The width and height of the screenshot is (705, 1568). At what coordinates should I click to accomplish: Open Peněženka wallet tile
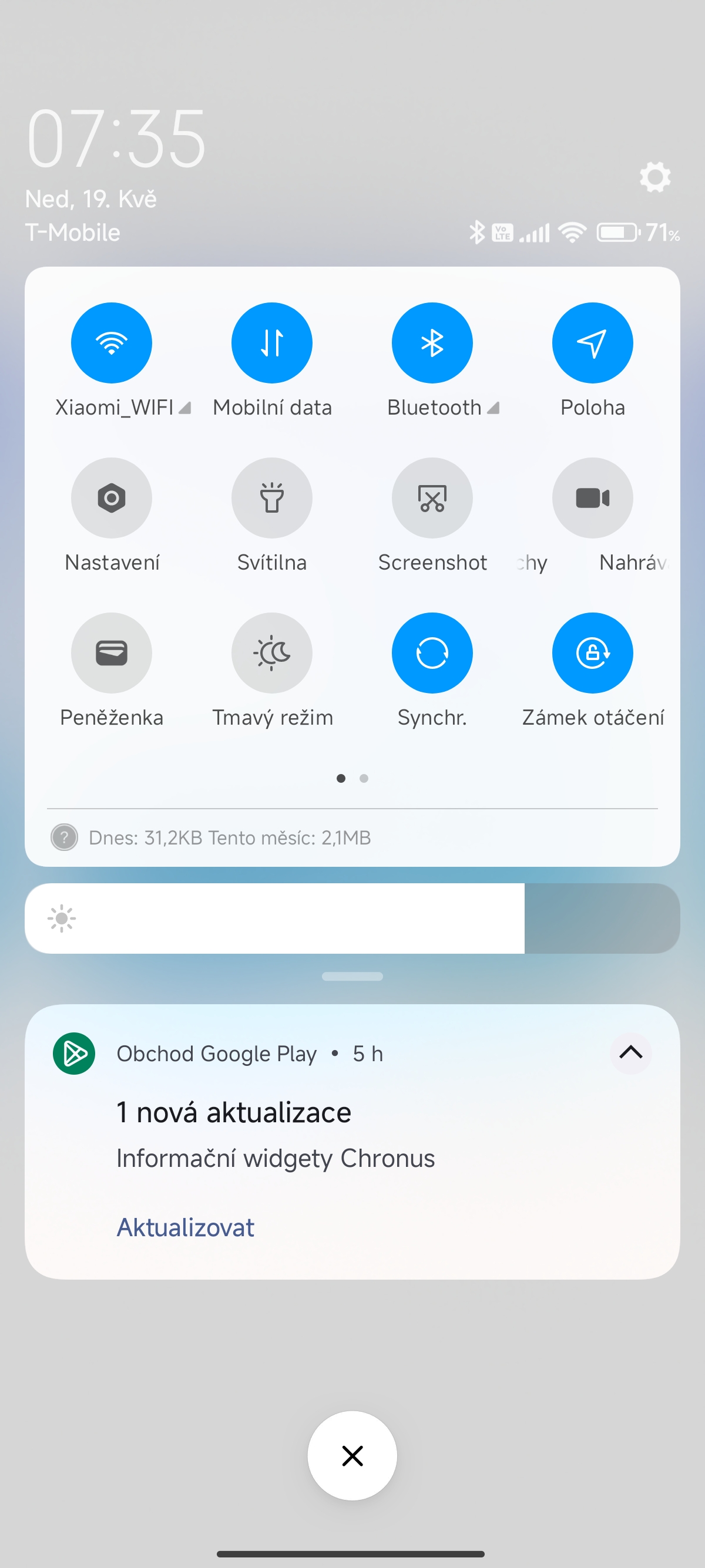coord(112,652)
